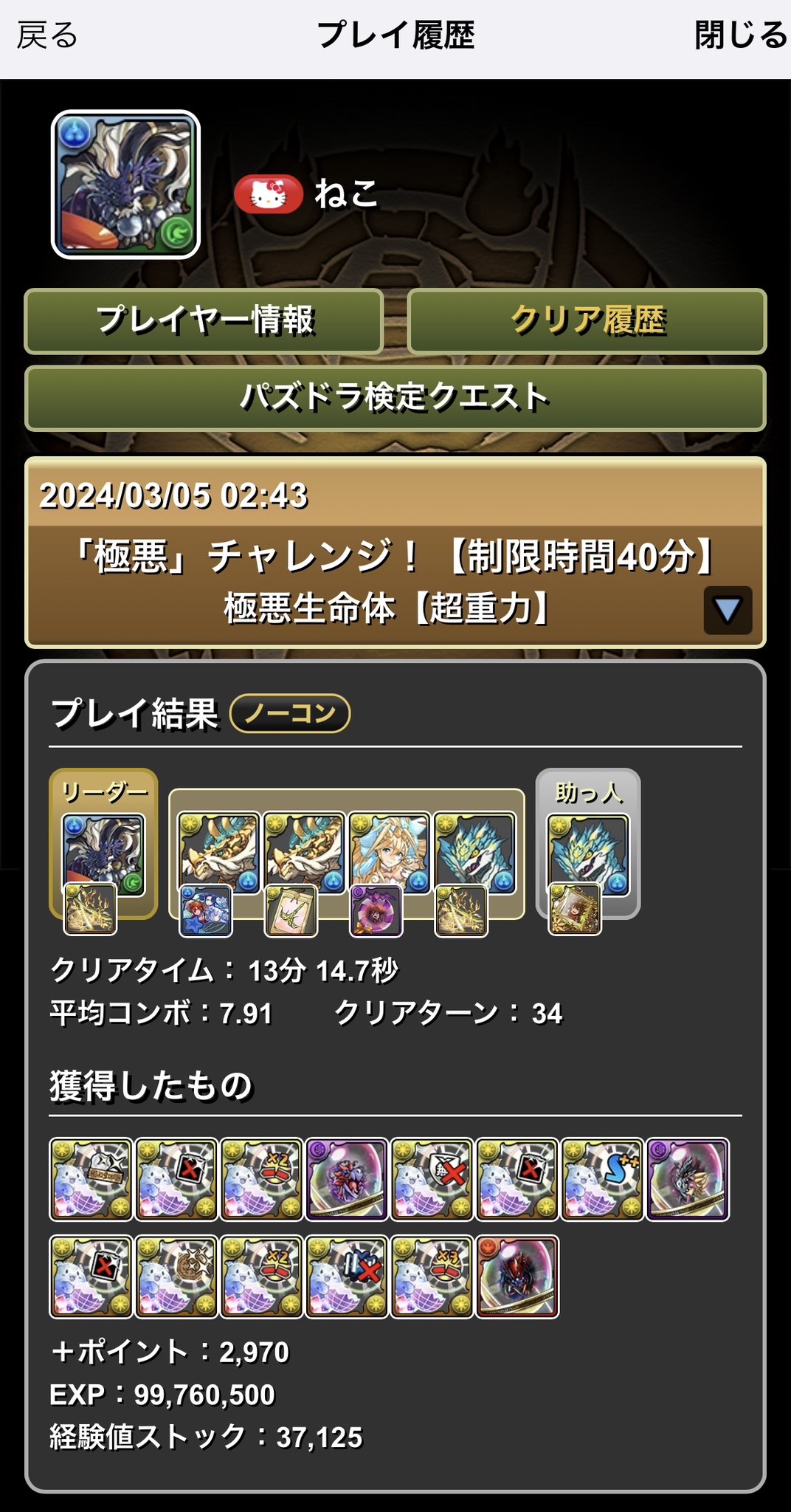Tap the player's avatar monster icon
The image size is (791, 1512).
coord(125,185)
